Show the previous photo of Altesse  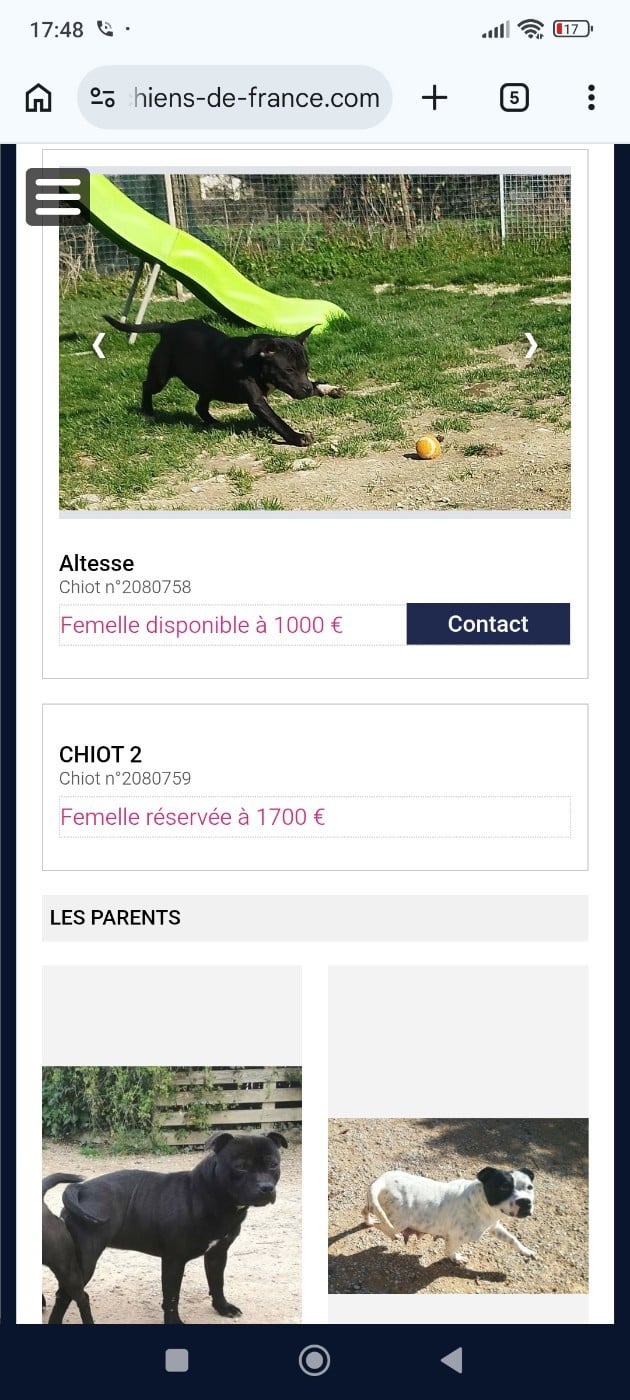(99, 345)
